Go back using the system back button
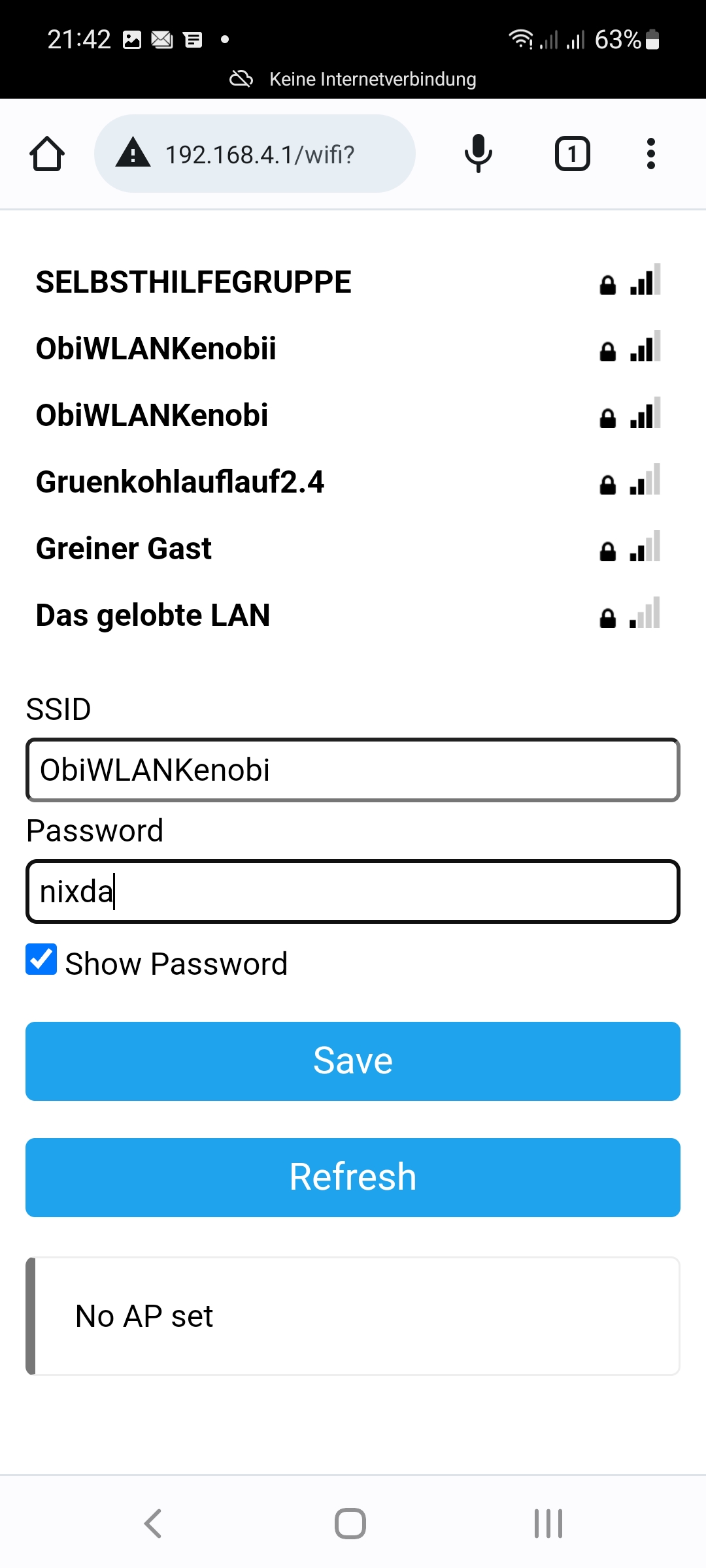 (153, 1524)
